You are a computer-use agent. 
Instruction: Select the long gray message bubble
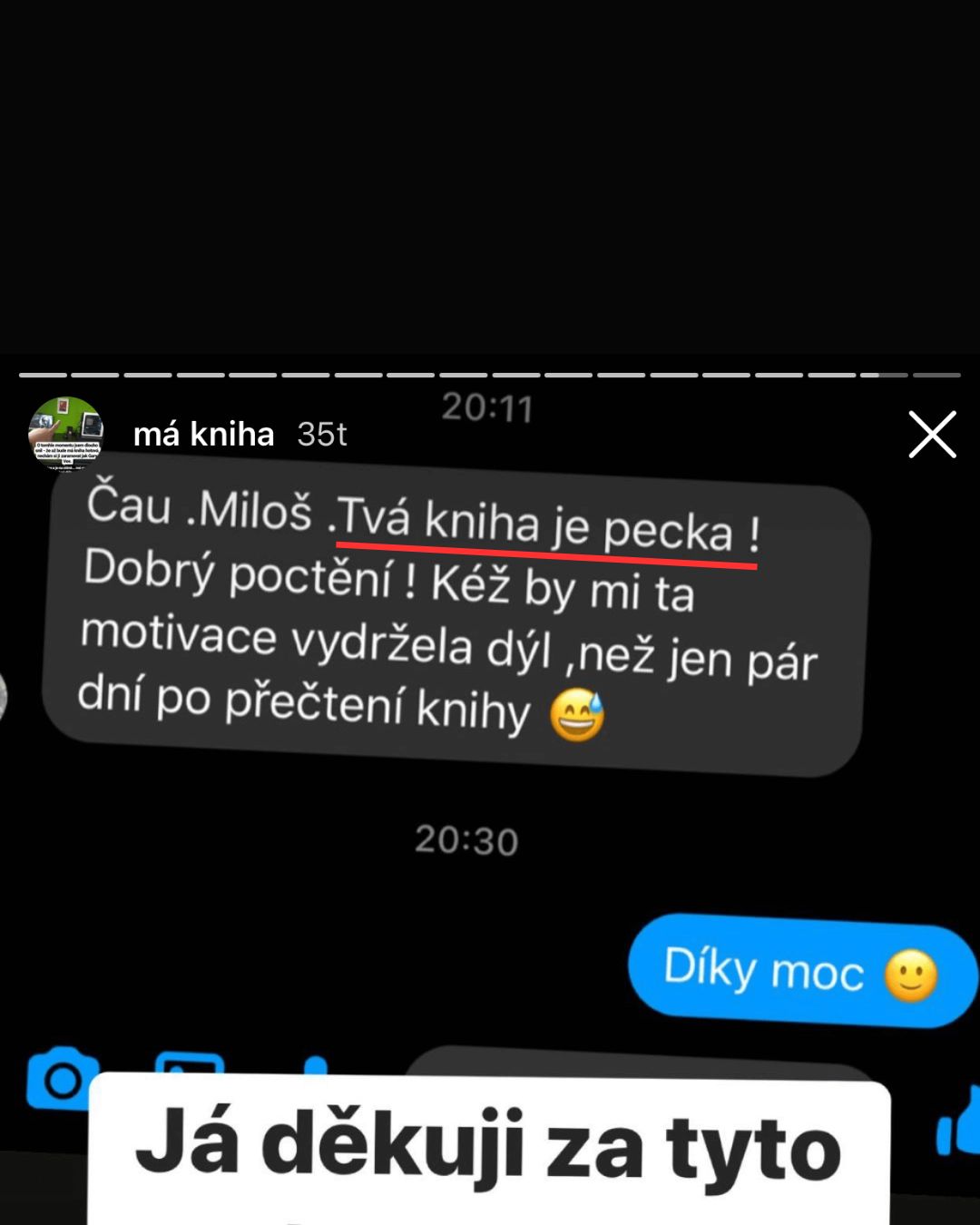click(454, 617)
